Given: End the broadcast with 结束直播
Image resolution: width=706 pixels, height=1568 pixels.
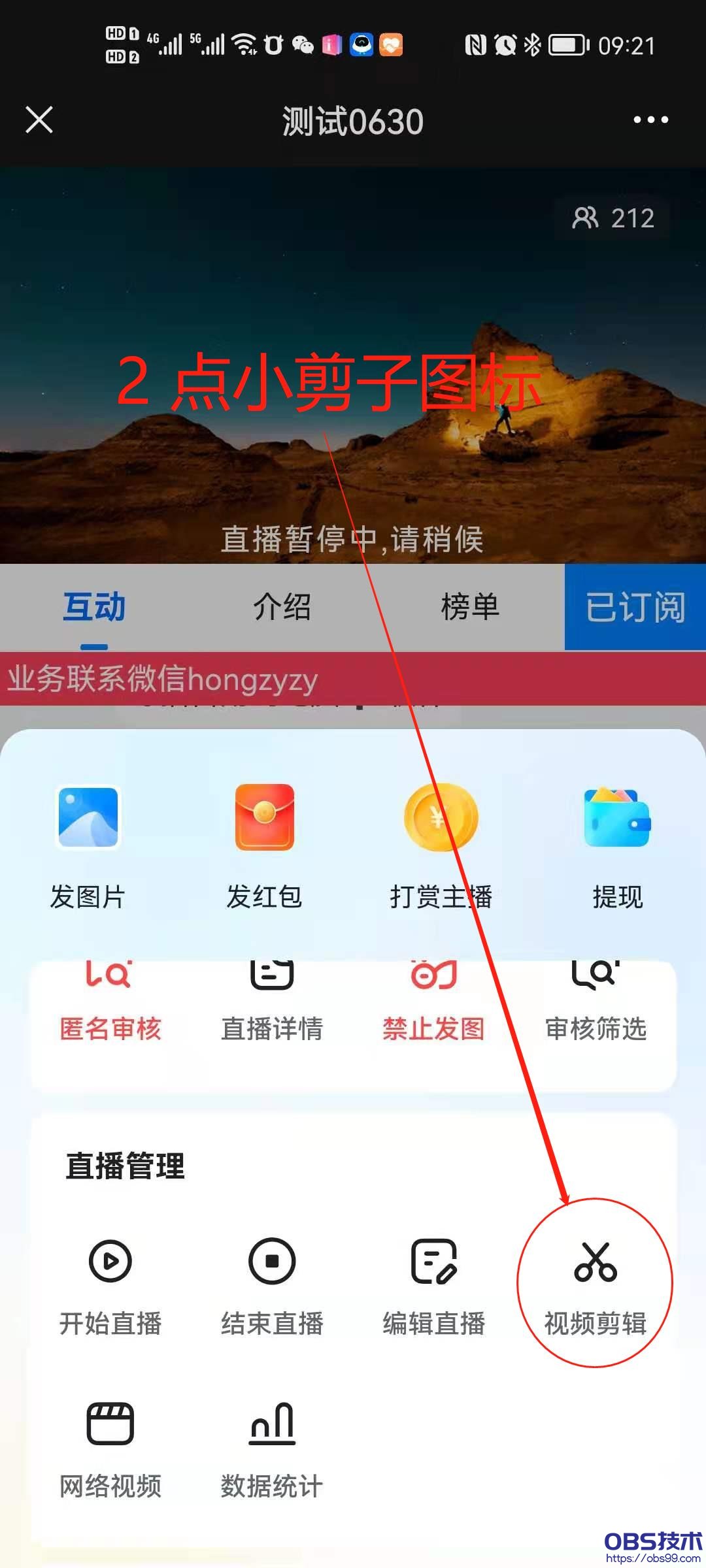Looking at the screenshot, I should point(272,1284).
